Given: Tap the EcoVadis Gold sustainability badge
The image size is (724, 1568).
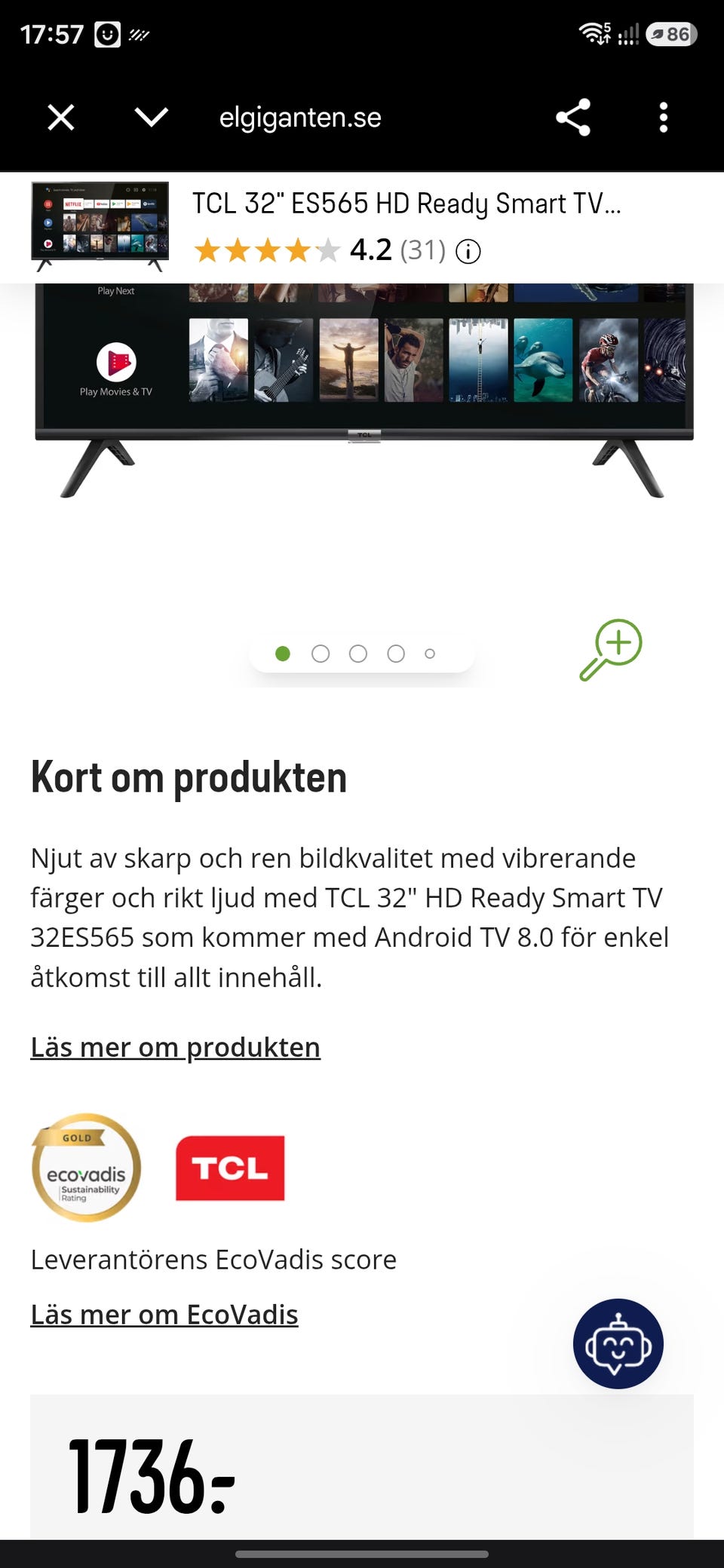Looking at the screenshot, I should pos(84,1168).
